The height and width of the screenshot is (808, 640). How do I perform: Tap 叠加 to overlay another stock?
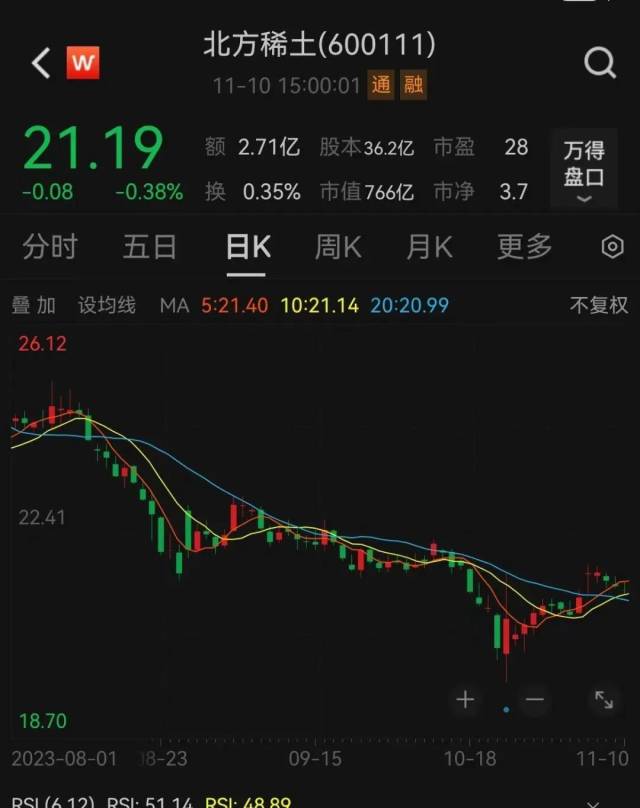tap(34, 305)
